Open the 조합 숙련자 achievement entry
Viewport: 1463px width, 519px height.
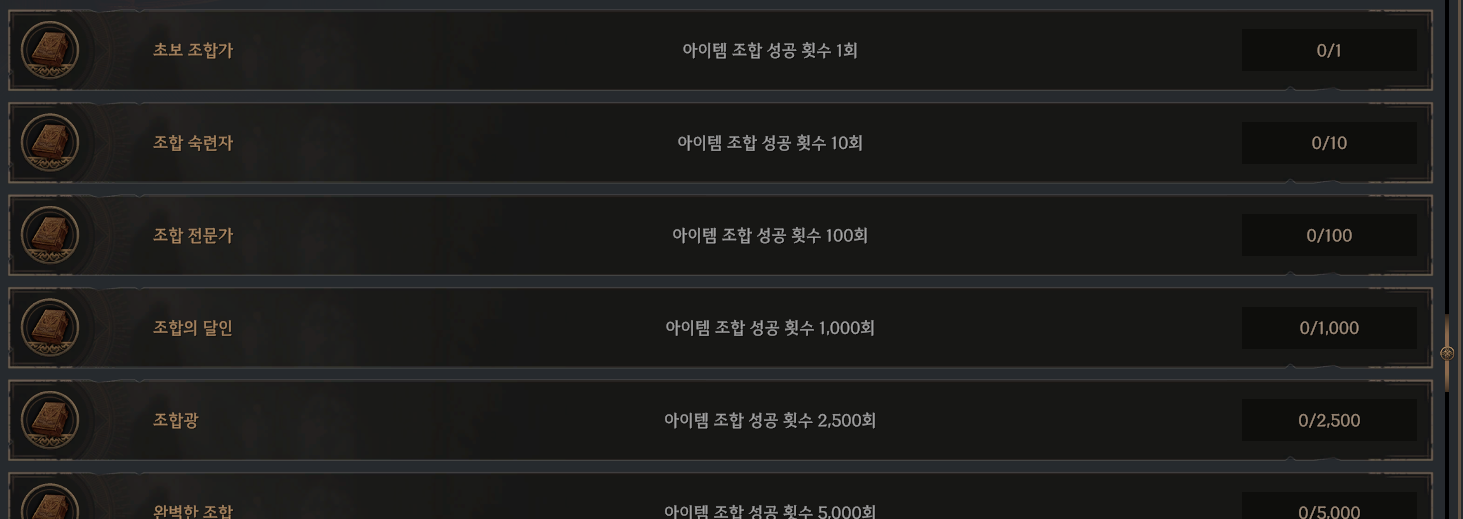pos(720,143)
